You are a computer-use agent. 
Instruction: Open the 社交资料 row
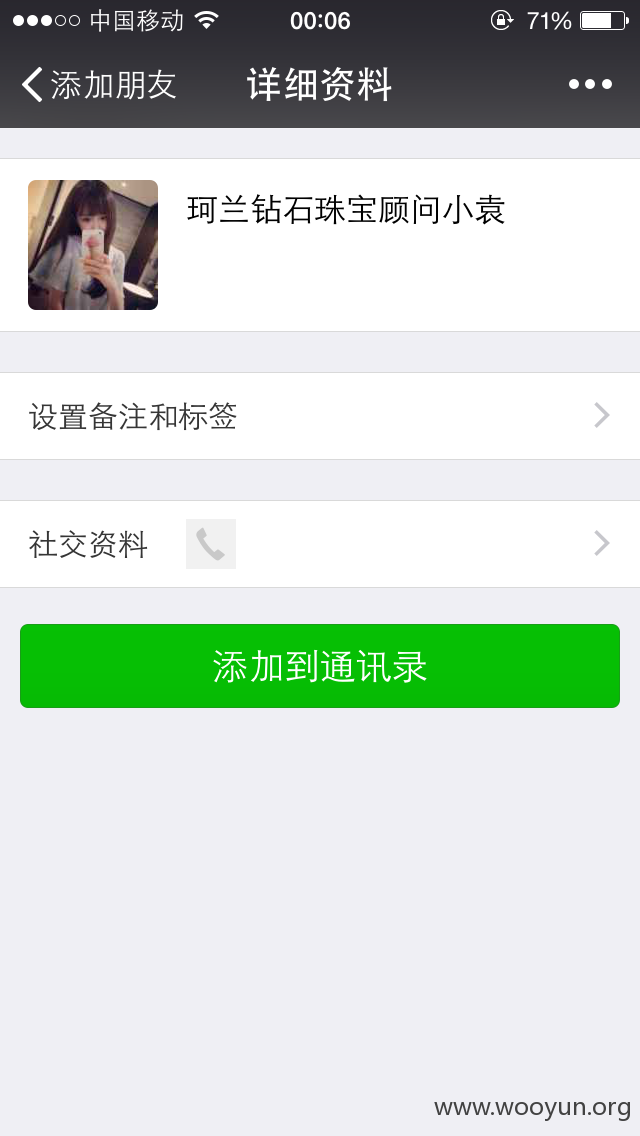coord(320,544)
